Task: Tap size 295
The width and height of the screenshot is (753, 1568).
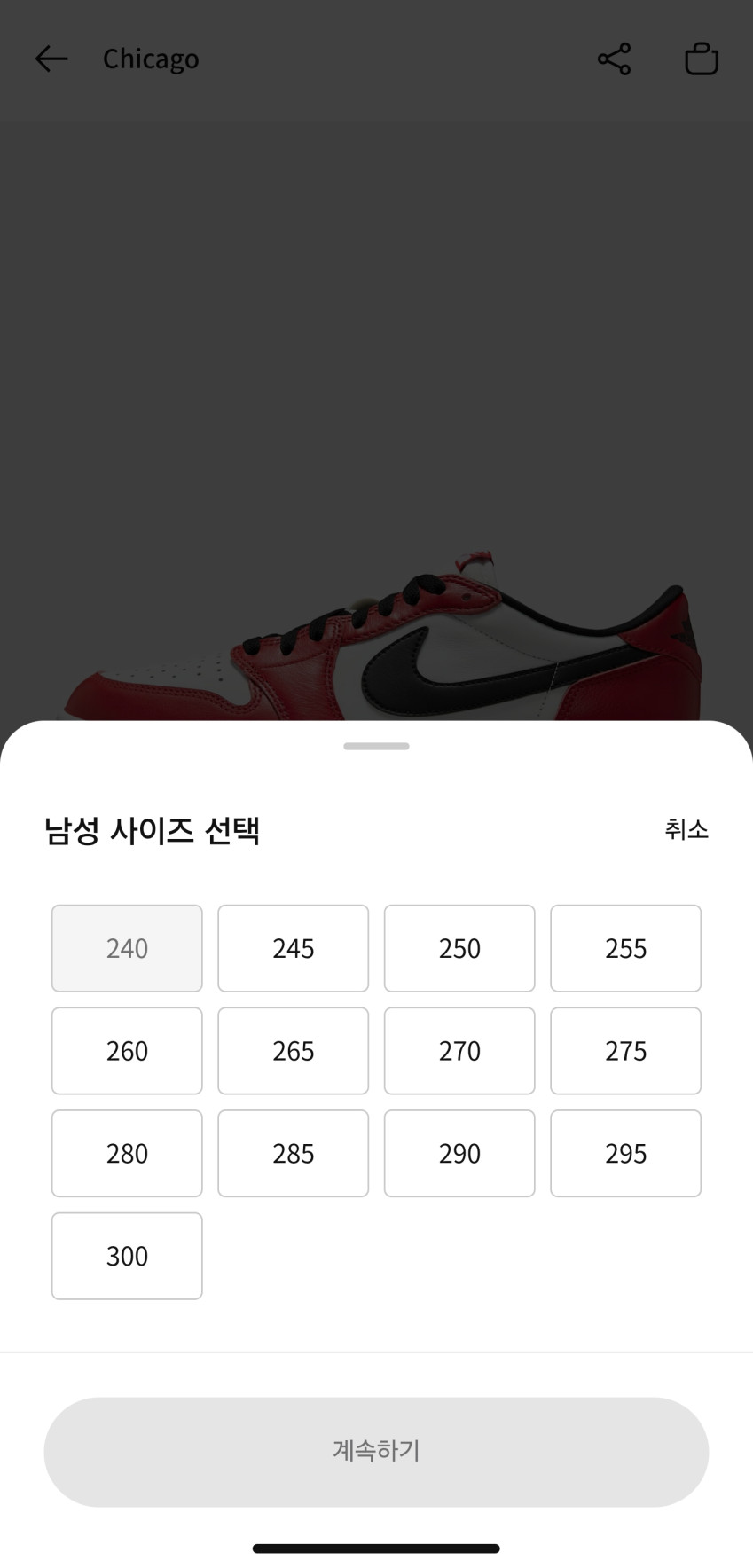Action: pos(625,1153)
